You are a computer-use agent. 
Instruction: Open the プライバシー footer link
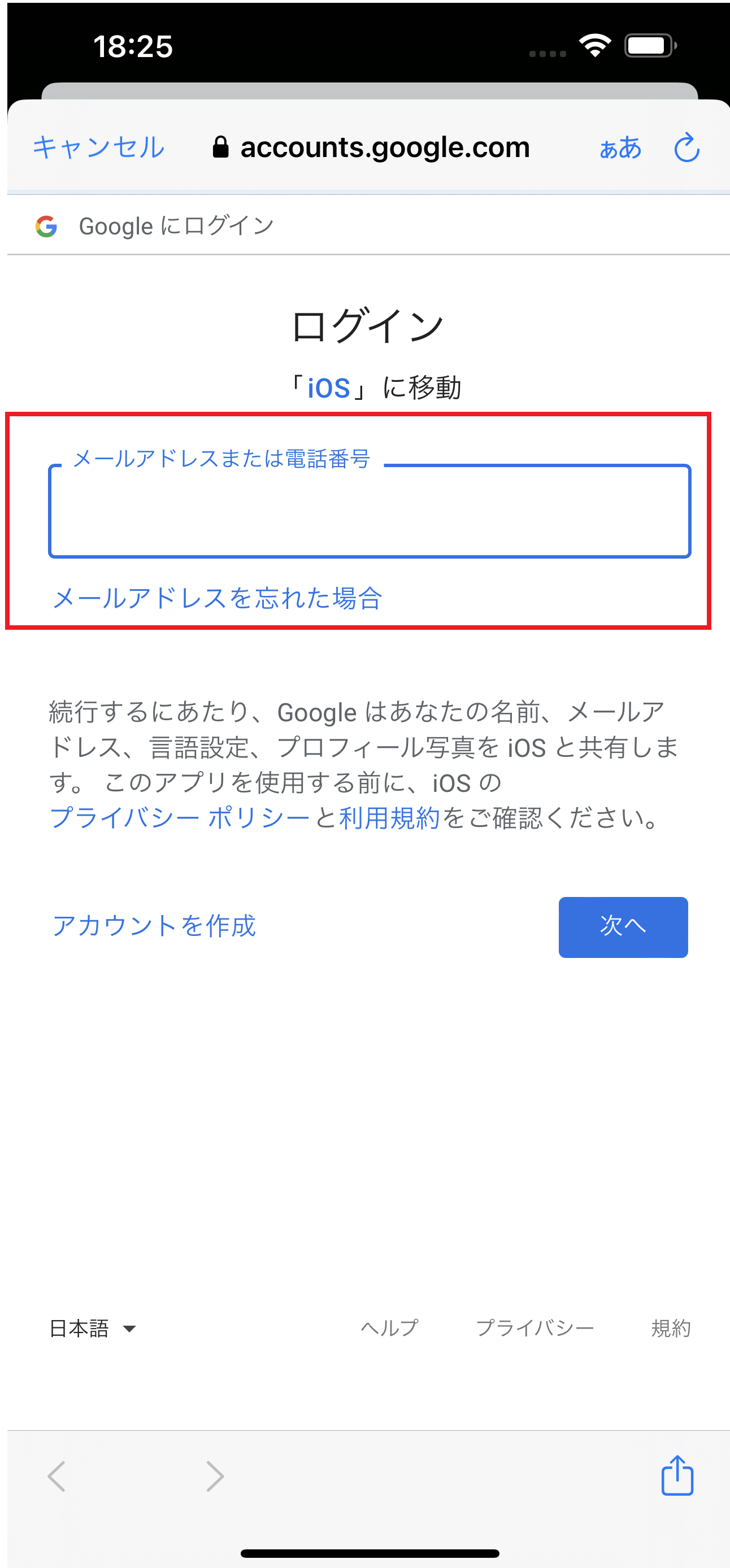(535, 1328)
